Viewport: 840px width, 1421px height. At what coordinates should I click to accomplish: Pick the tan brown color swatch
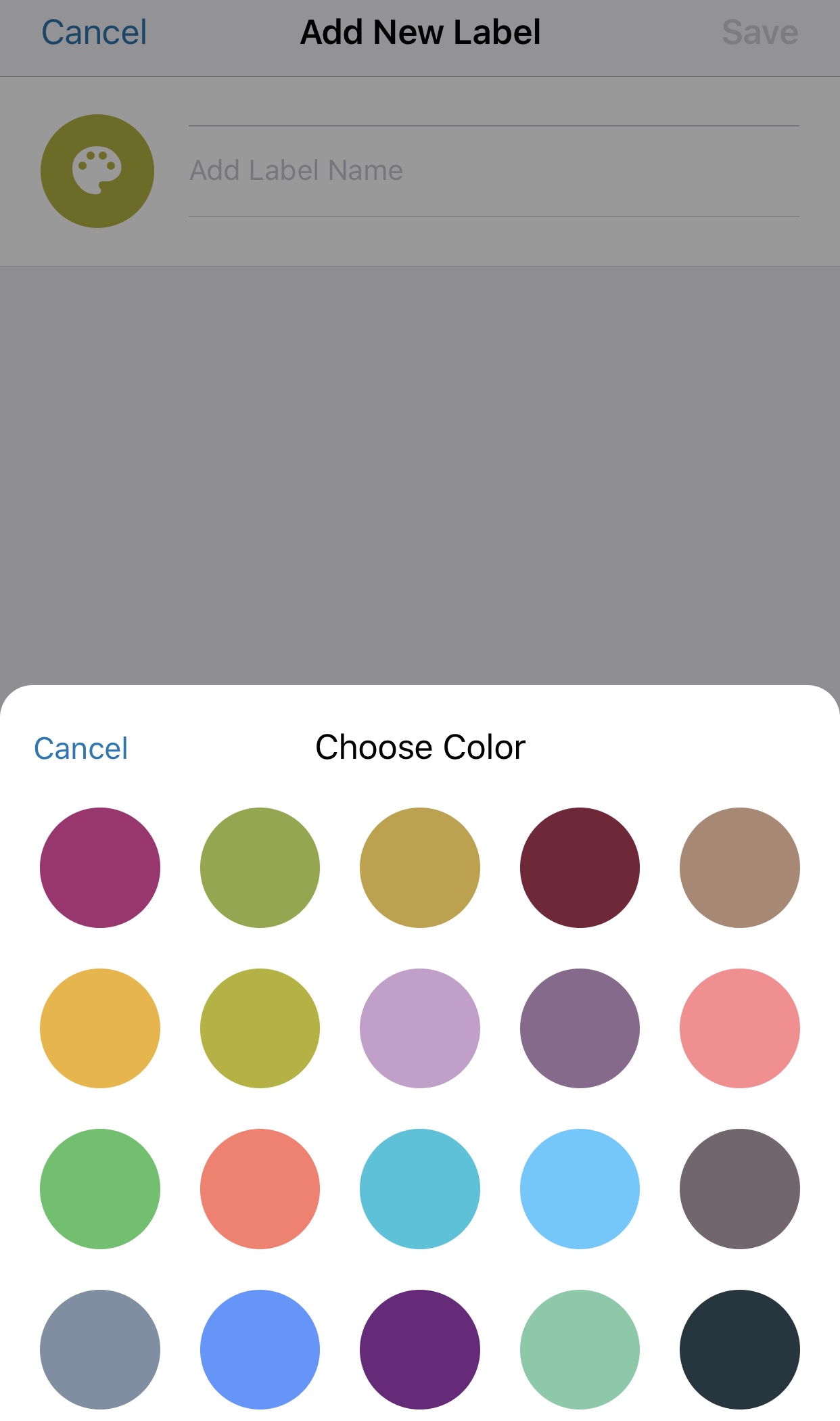click(740, 867)
